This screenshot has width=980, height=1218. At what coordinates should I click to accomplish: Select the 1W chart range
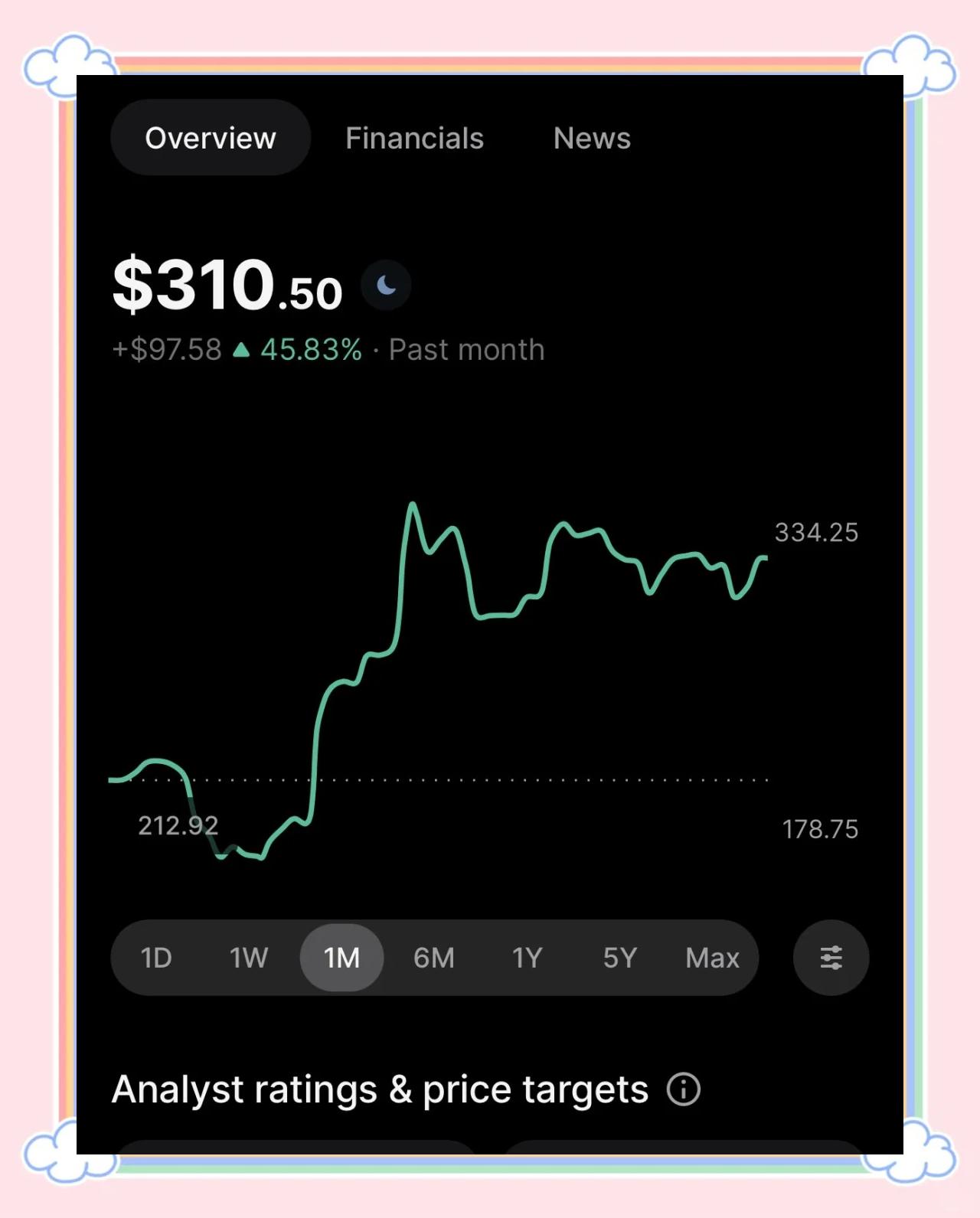[x=248, y=957]
